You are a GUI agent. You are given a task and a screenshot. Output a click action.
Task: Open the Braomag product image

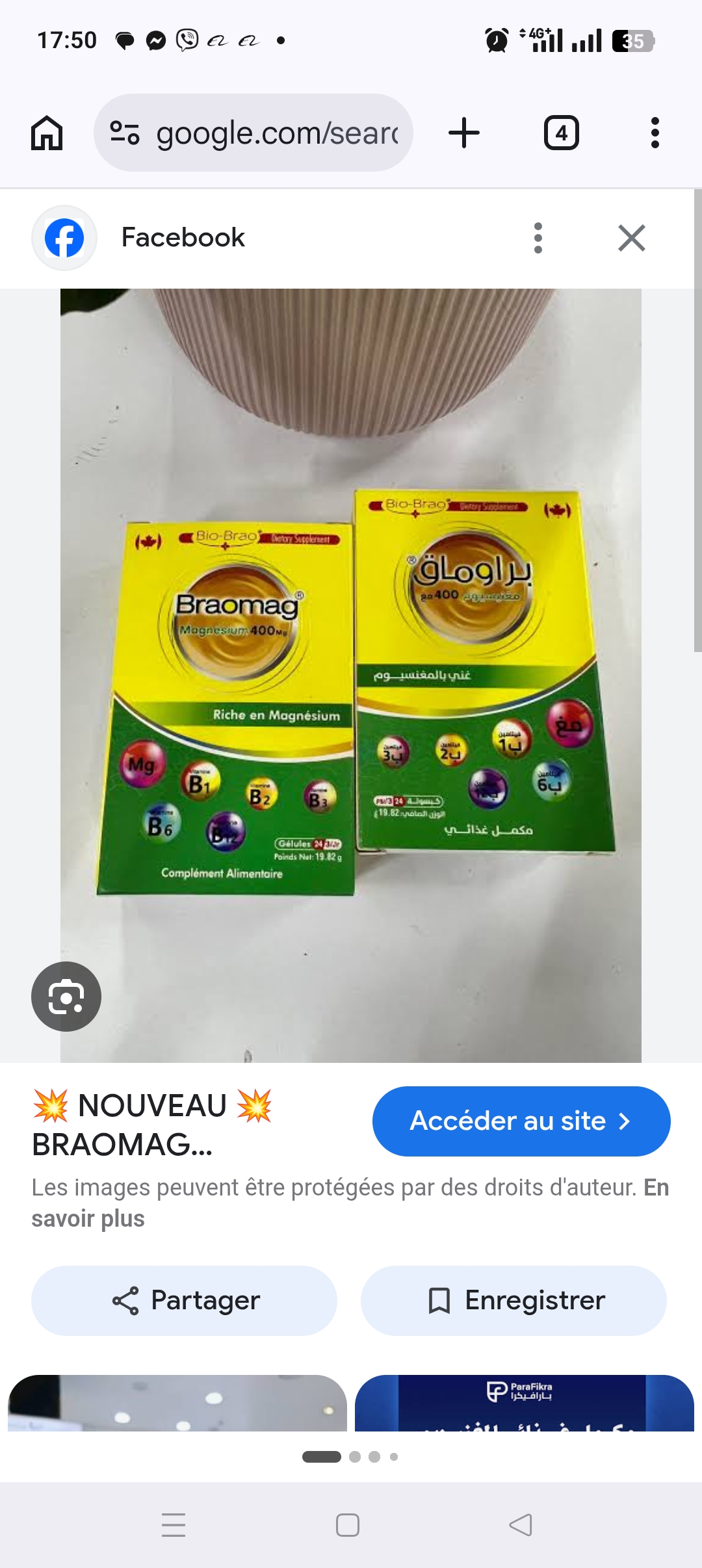[351, 676]
